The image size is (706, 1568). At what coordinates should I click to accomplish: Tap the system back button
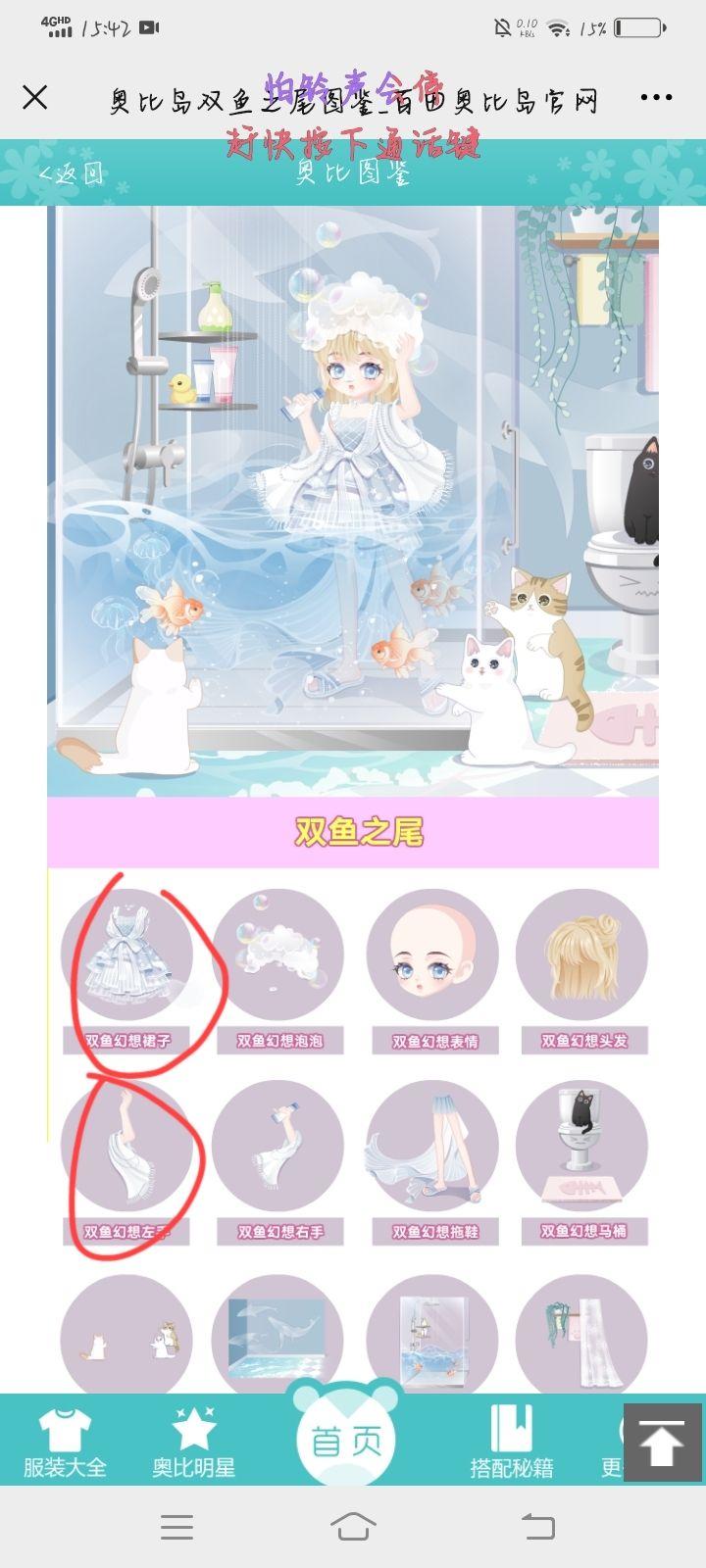(537, 1526)
